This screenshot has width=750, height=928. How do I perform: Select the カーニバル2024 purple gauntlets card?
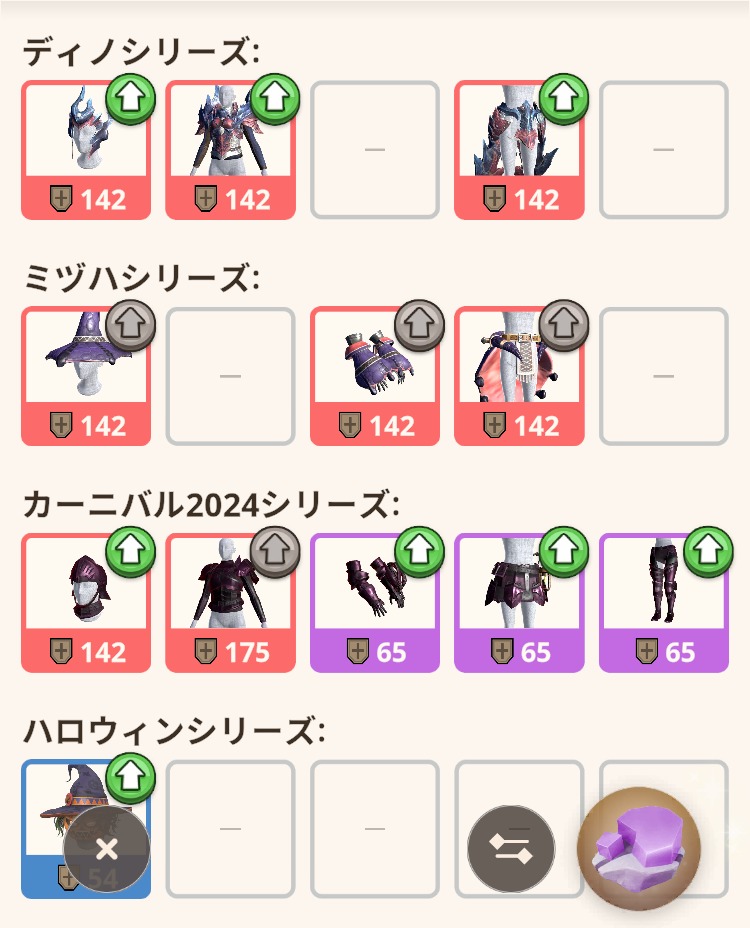[x=374, y=603]
